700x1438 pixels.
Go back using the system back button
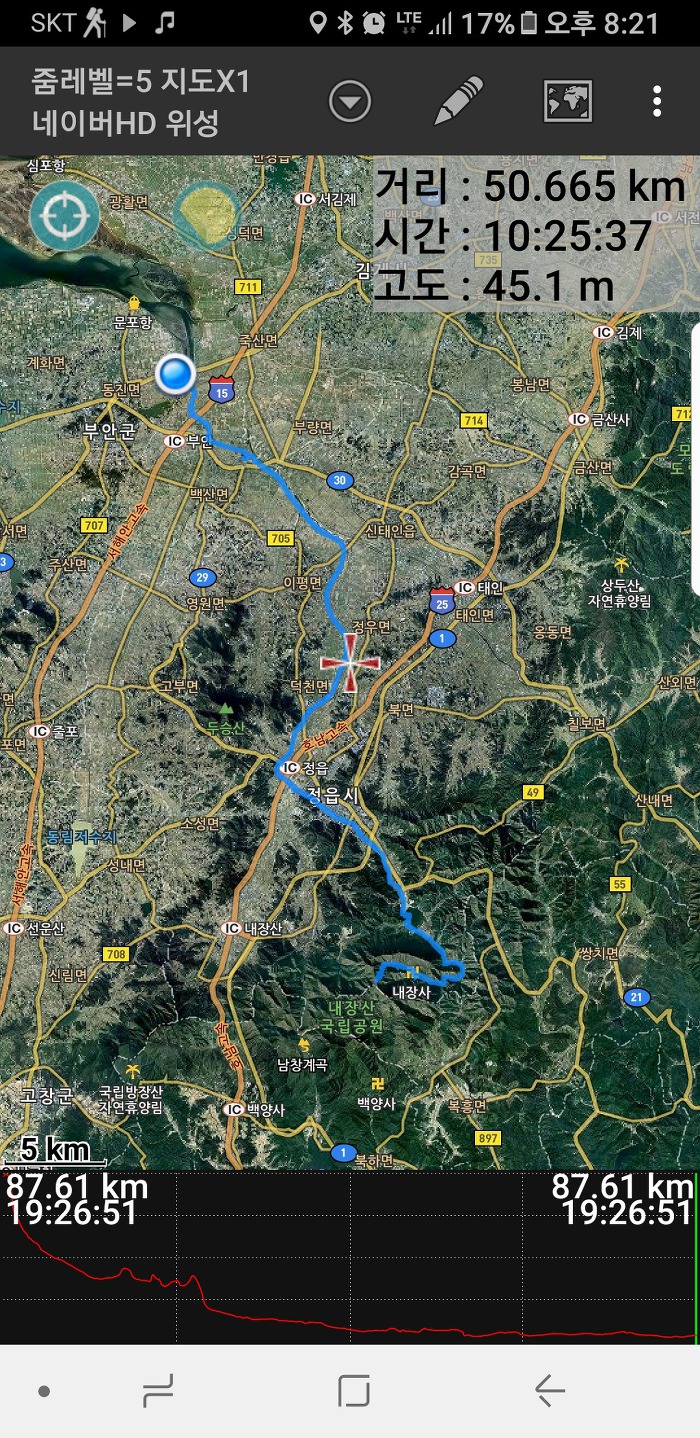click(549, 1390)
